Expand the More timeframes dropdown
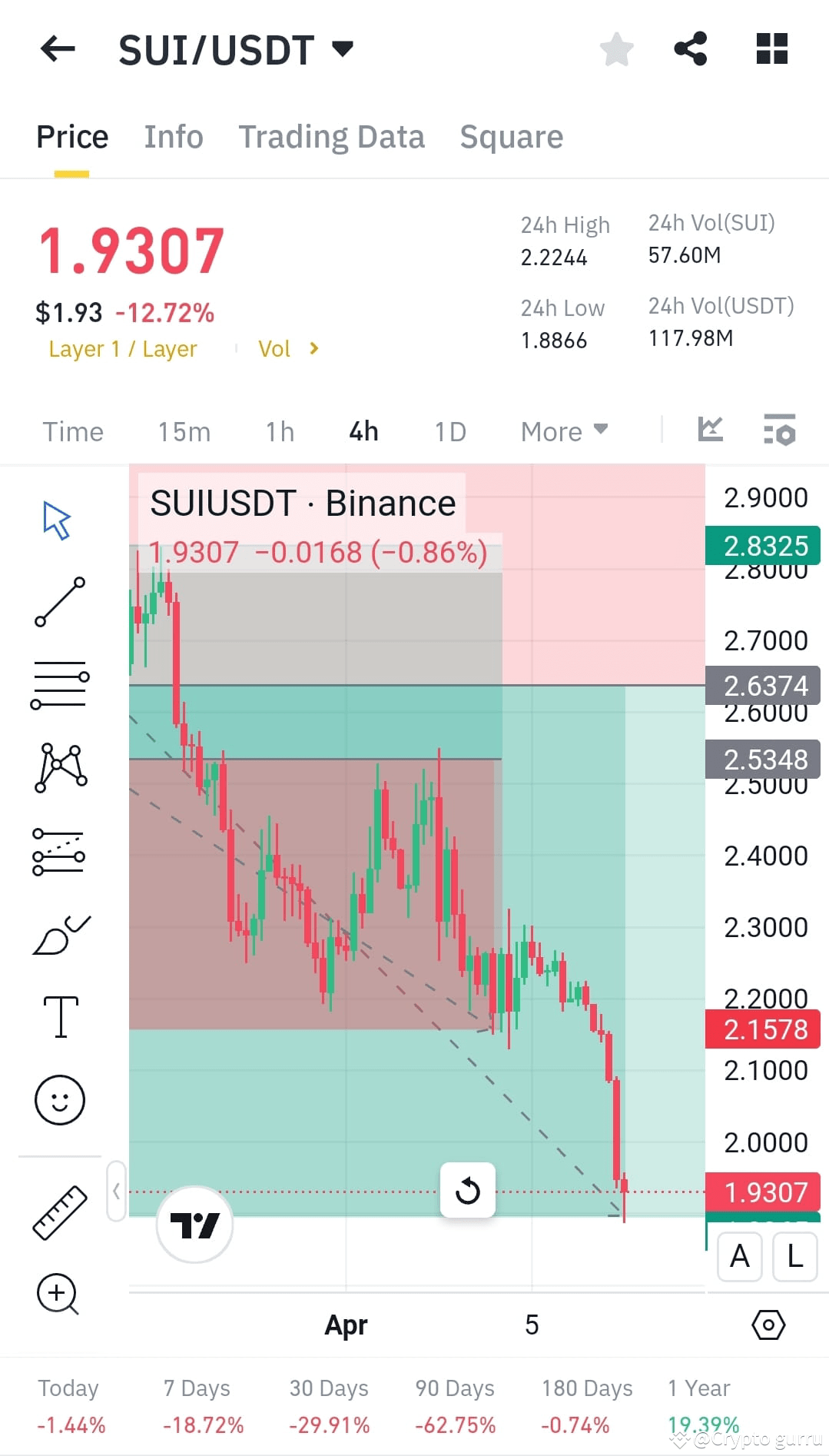 coord(563,431)
